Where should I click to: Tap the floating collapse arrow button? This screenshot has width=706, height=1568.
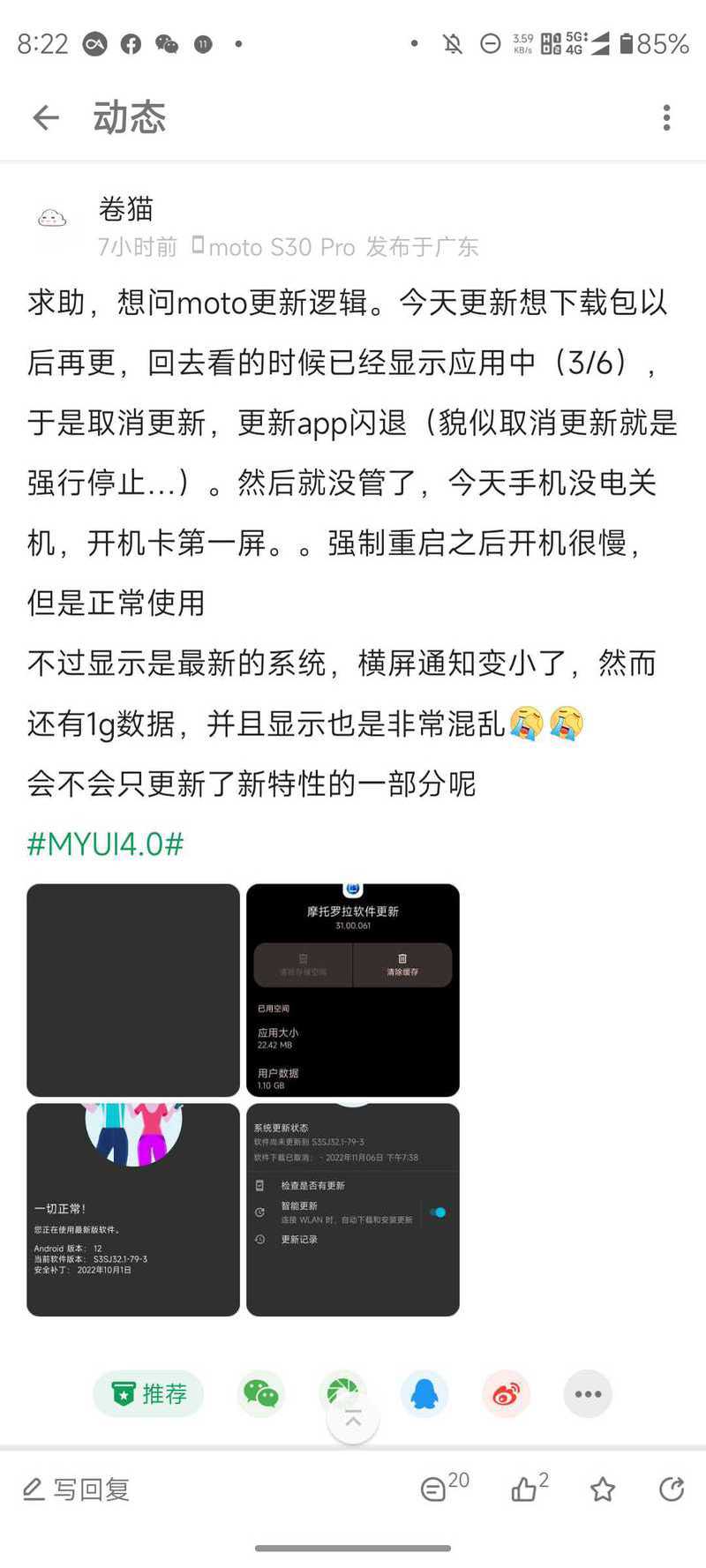[x=353, y=1420]
